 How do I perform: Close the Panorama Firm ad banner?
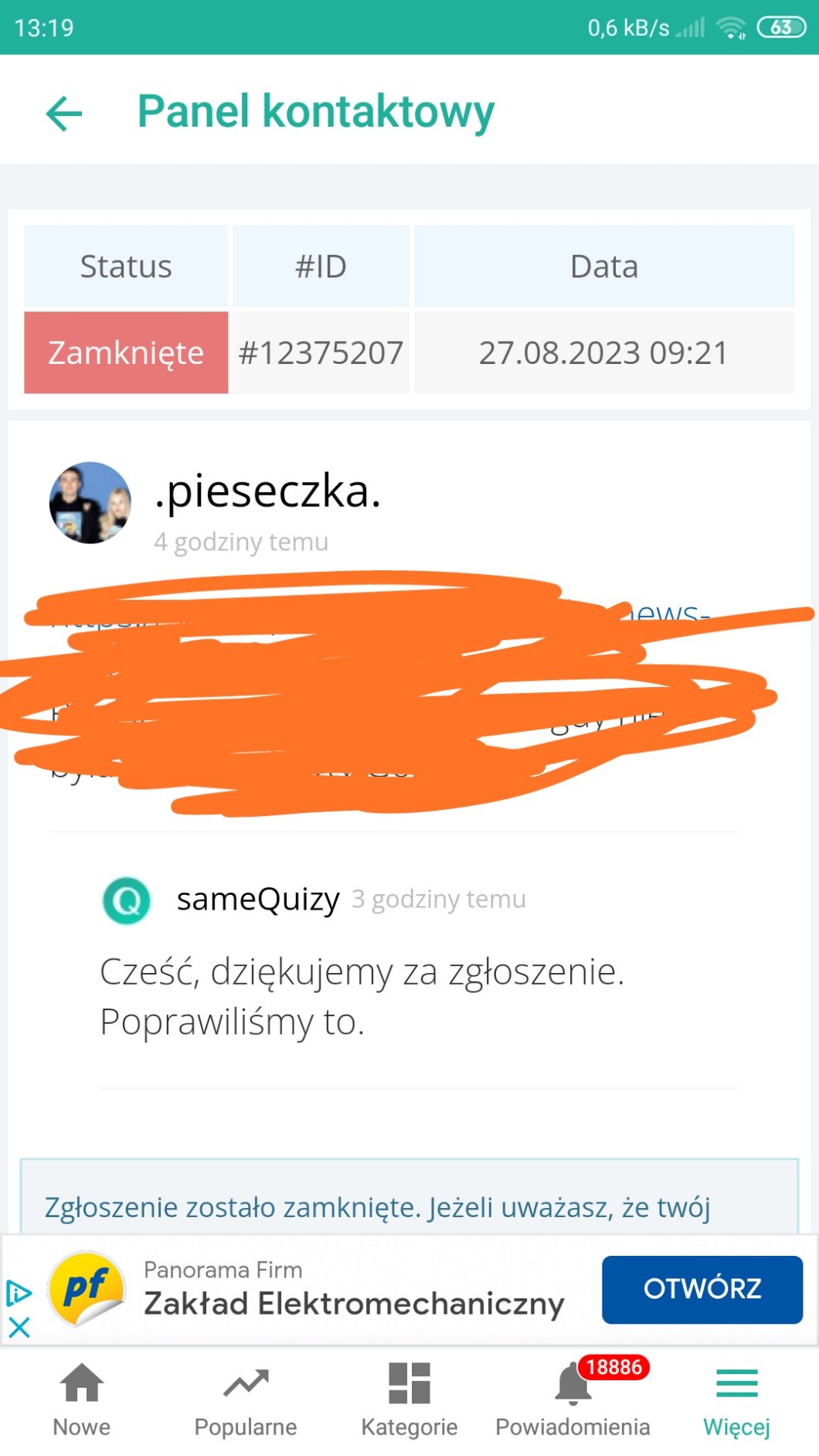[19, 1328]
